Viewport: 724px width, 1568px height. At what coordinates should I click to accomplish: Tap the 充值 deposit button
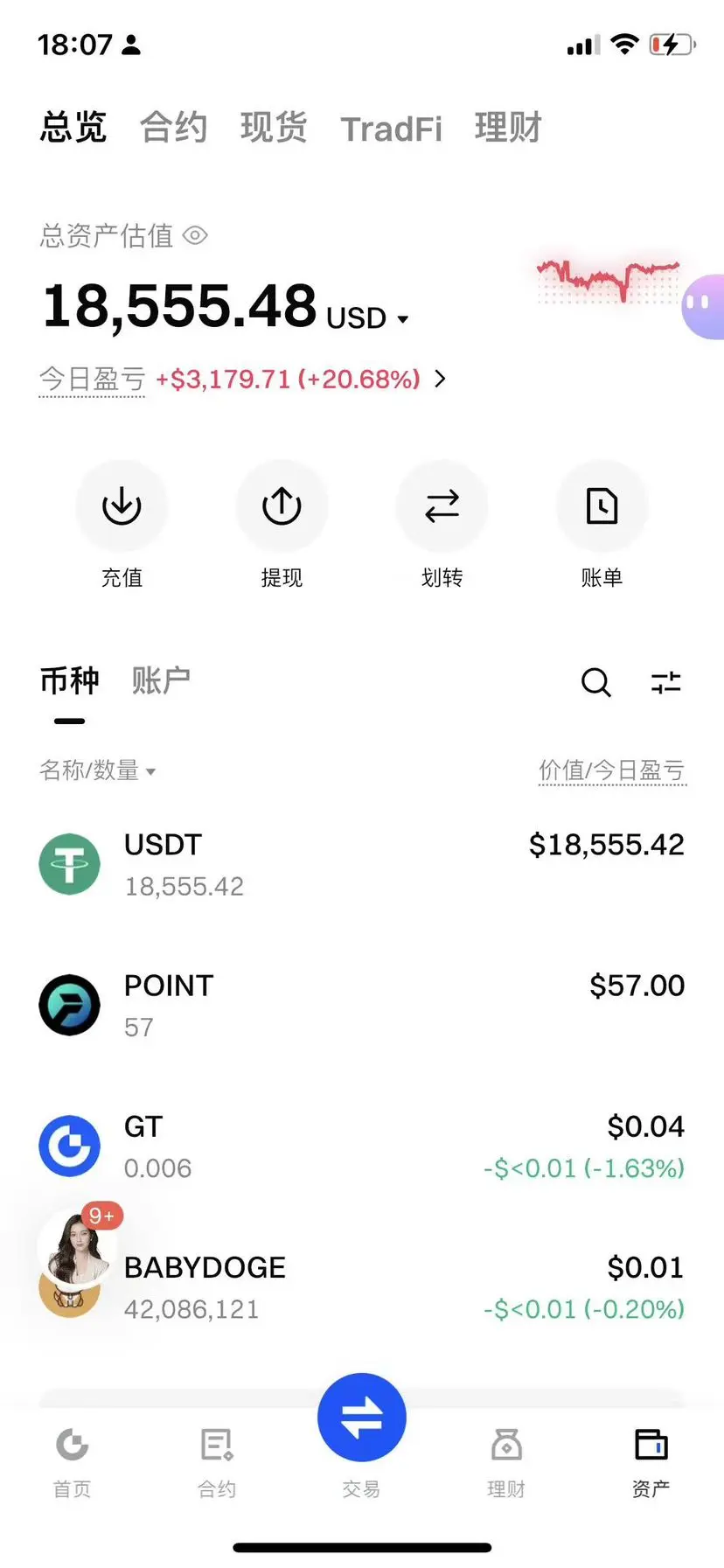pyautogui.click(x=122, y=525)
